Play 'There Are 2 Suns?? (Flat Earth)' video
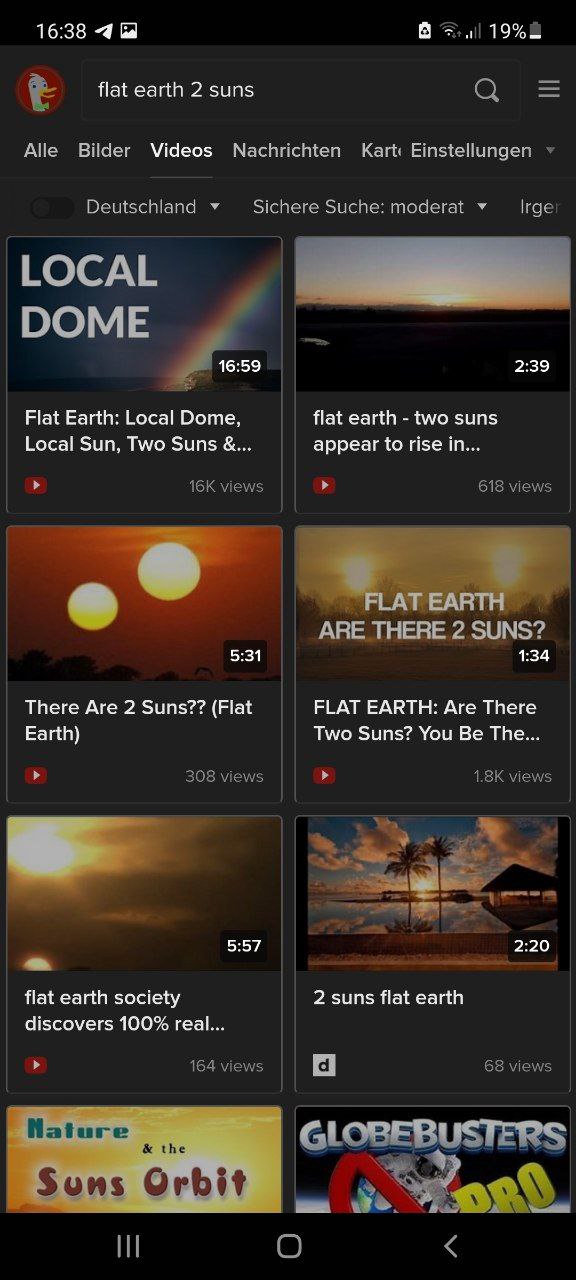The width and height of the screenshot is (576, 1280). [144, 665]
